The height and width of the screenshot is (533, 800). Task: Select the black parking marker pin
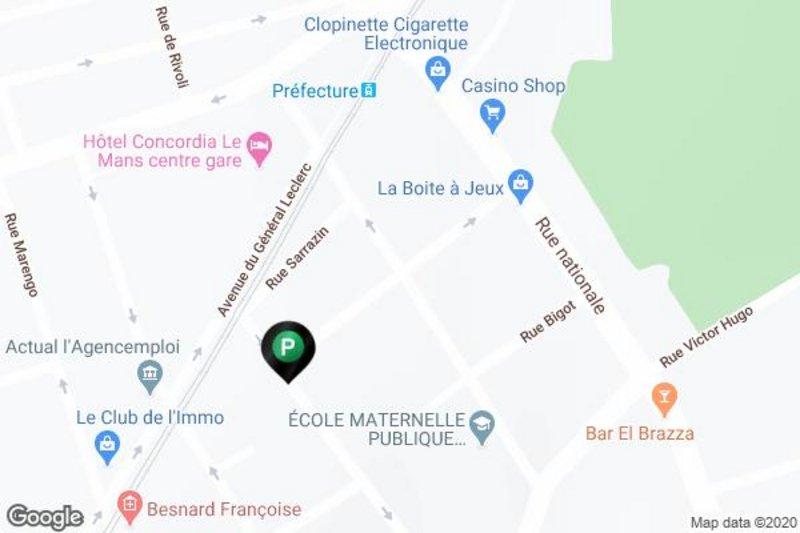click(288, 349)
